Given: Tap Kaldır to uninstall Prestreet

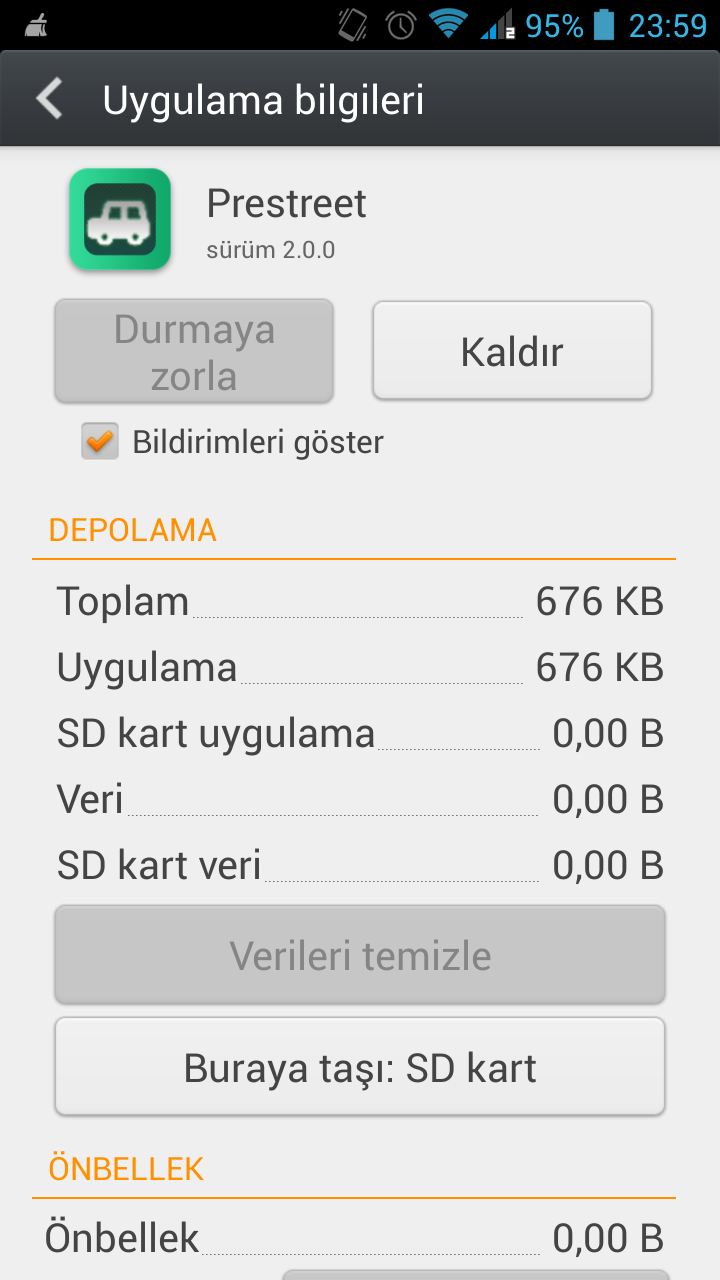Looking at the screenshot, I should (512, 351).
